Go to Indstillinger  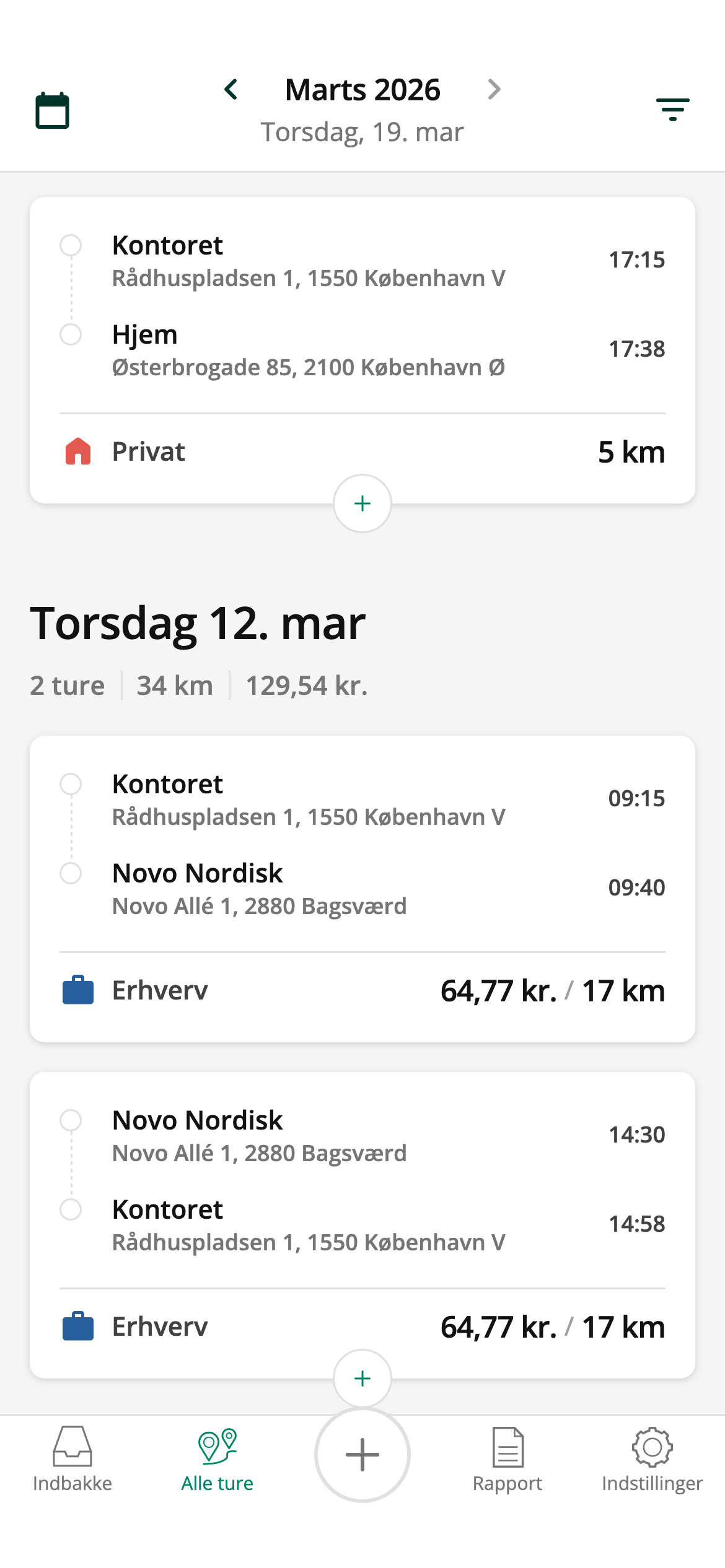pyautogui.click(x=652, y=1459)
